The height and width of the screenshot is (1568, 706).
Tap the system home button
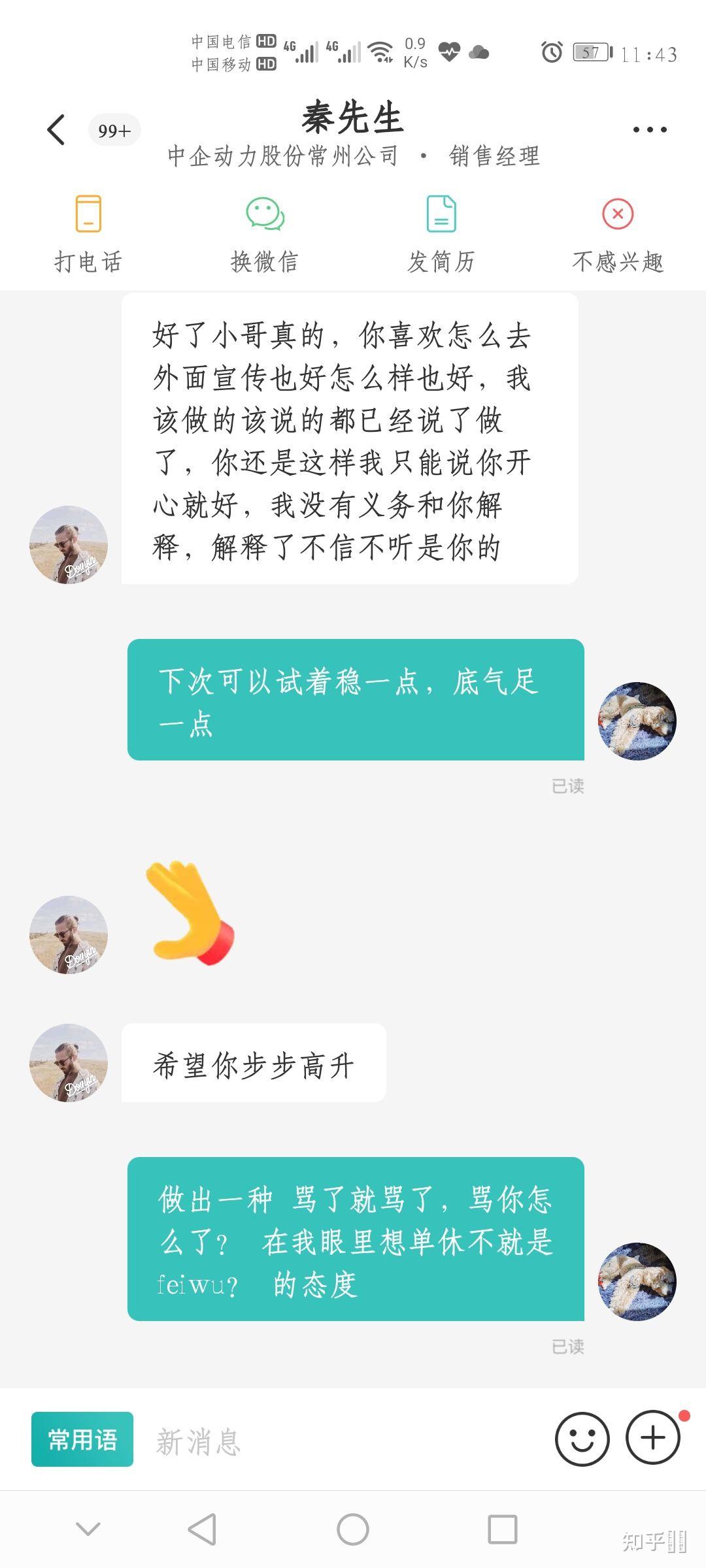coord(353,1529)
